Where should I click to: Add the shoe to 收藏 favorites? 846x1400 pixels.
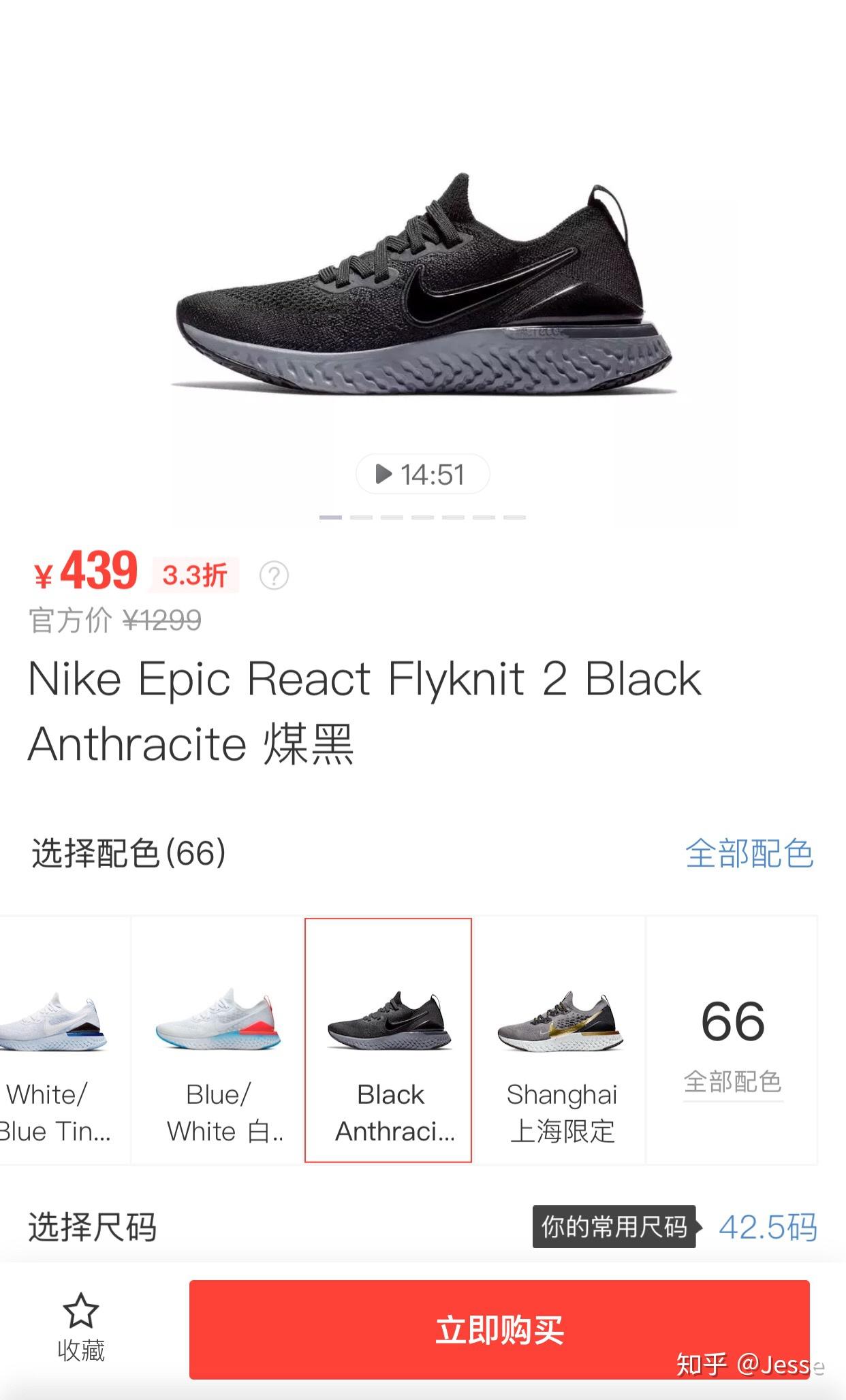coord(81,1329)
